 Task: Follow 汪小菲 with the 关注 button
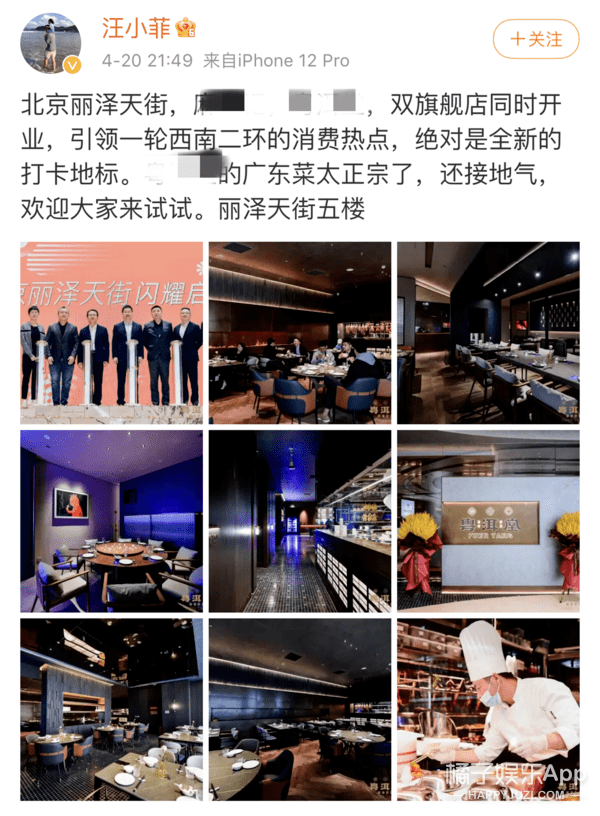[536, 40]
